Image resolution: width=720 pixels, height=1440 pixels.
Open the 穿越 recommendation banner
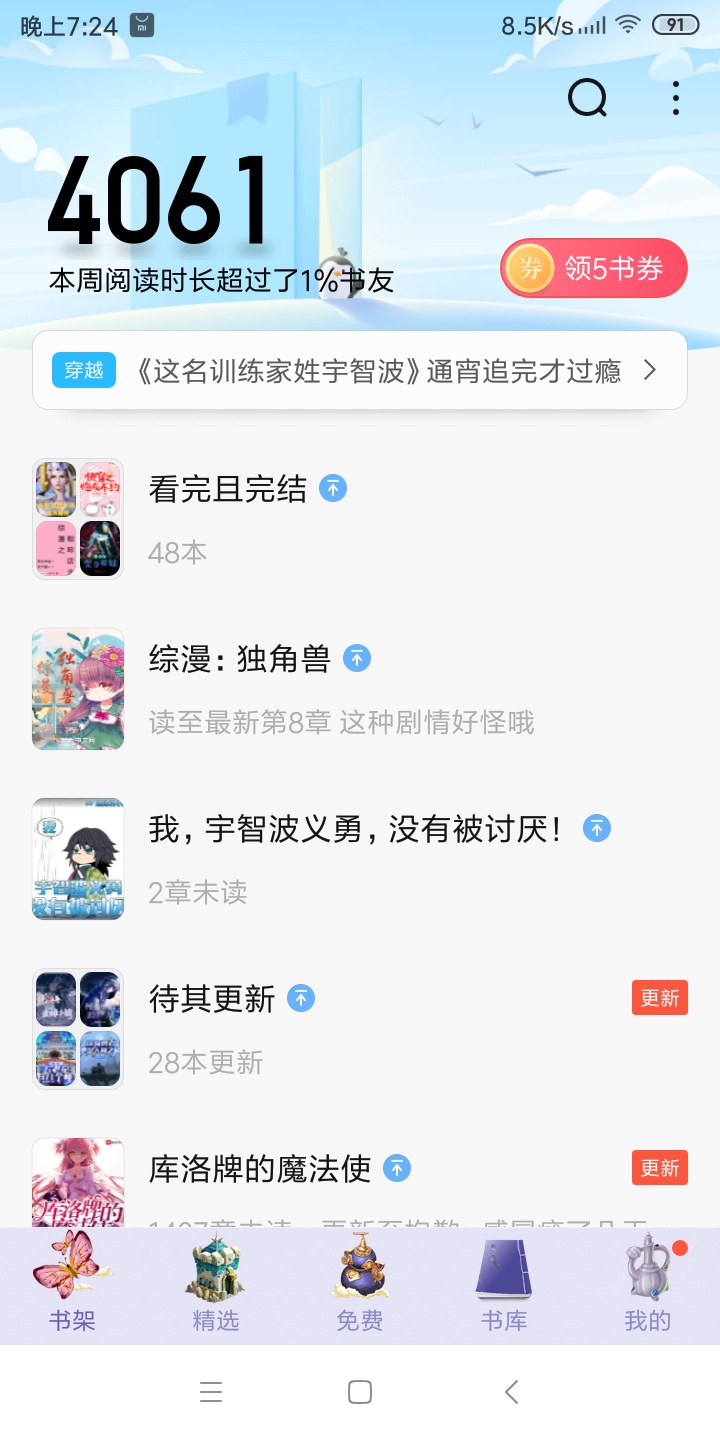click(x=360, y=371)
